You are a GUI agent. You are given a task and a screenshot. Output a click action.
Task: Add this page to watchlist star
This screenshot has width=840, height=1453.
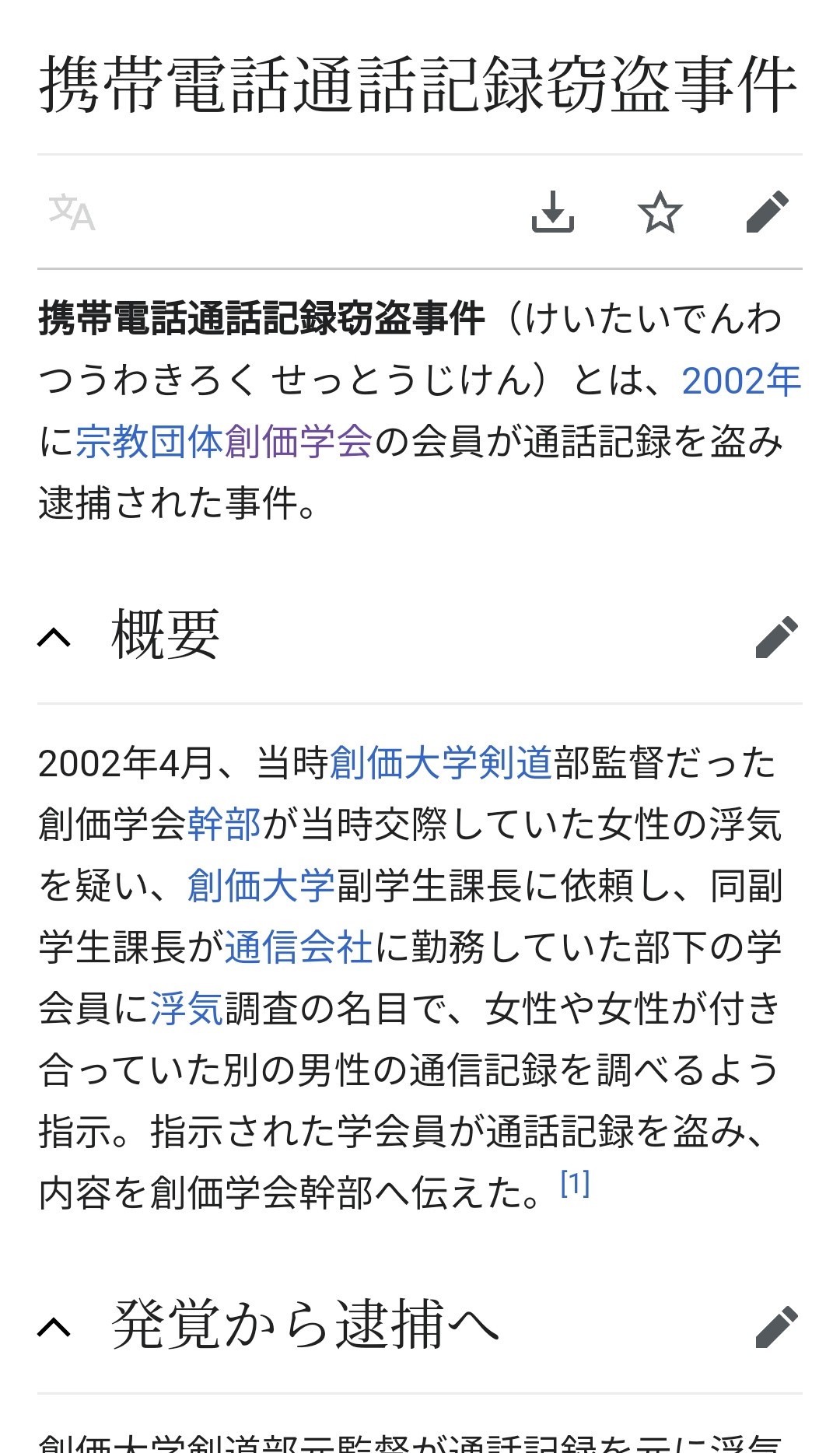(x=660, y=212)
